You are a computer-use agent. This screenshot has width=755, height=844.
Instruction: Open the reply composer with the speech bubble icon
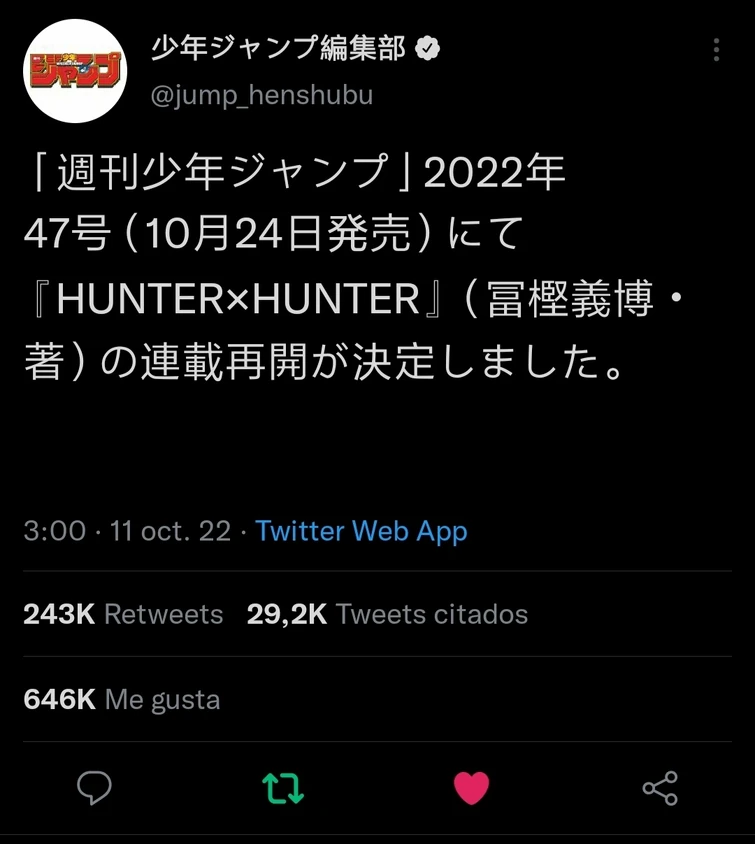click(x=94, y=788)
